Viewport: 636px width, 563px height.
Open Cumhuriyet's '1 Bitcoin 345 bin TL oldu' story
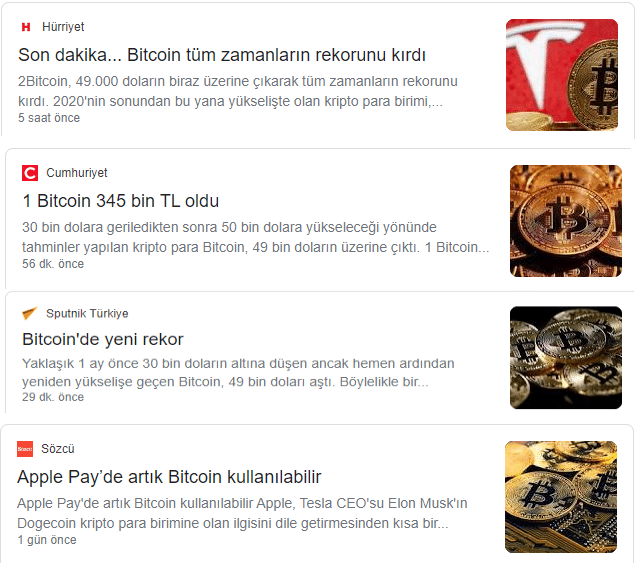121,201
